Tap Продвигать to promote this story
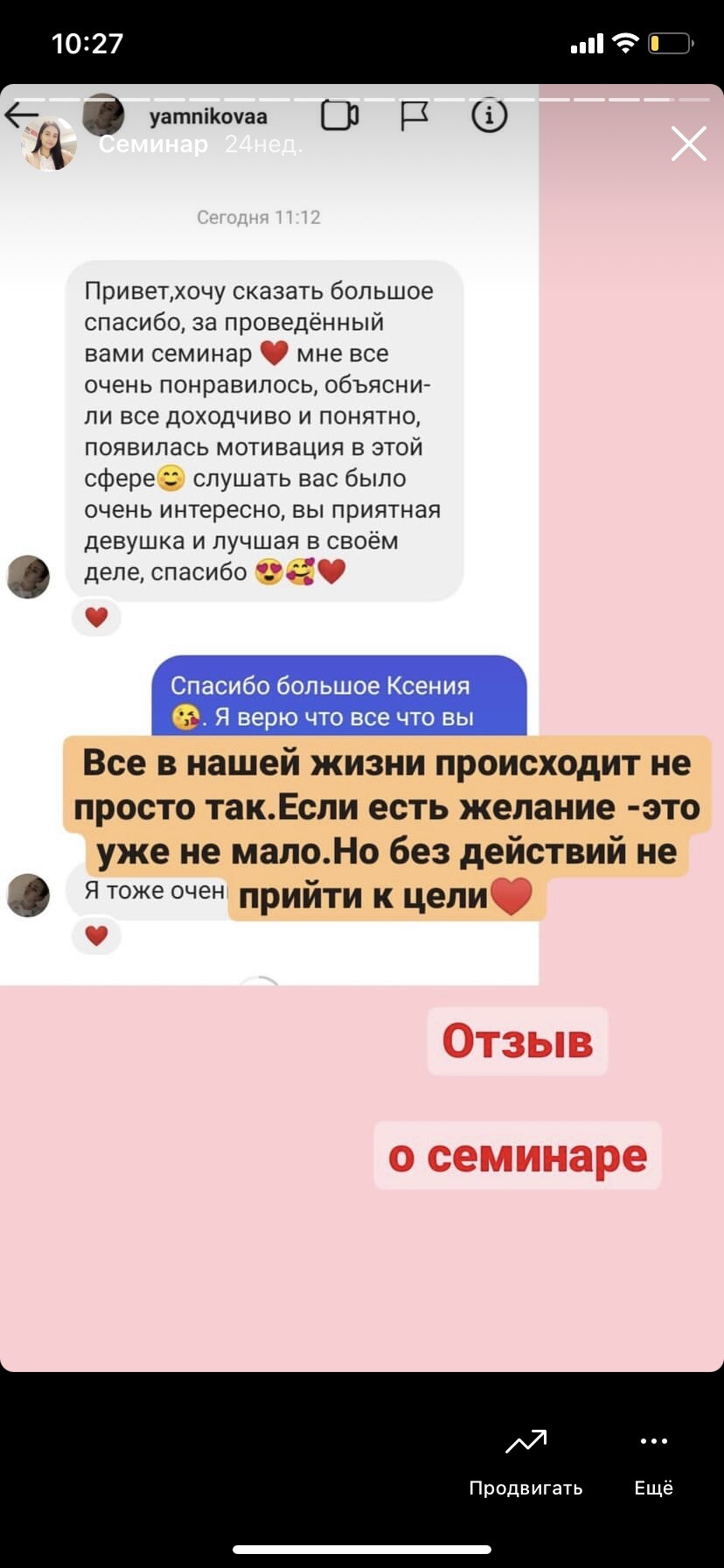Screen dimensions: 724x1568 click(526, 1462)
